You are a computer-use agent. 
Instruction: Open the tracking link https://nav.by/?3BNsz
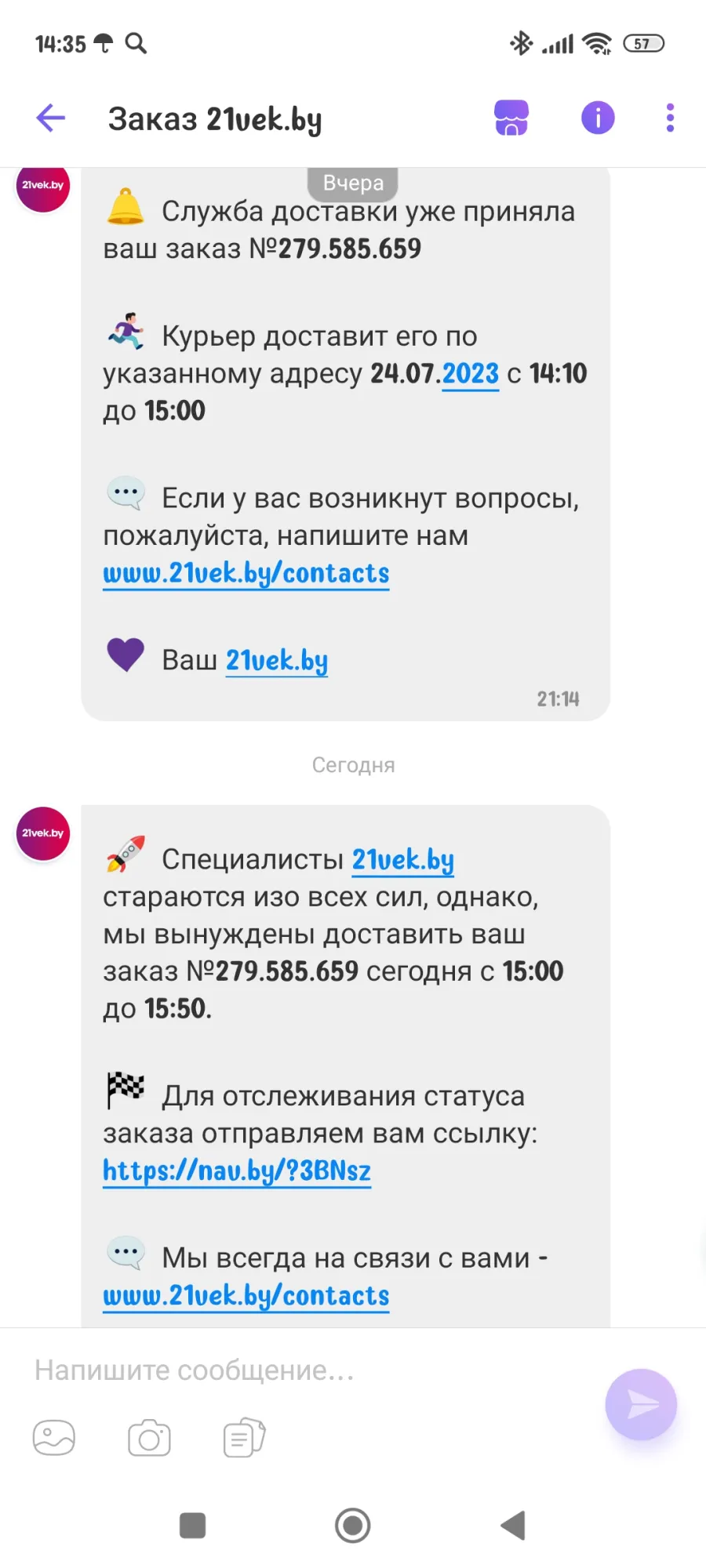(x=237, y=1171)
